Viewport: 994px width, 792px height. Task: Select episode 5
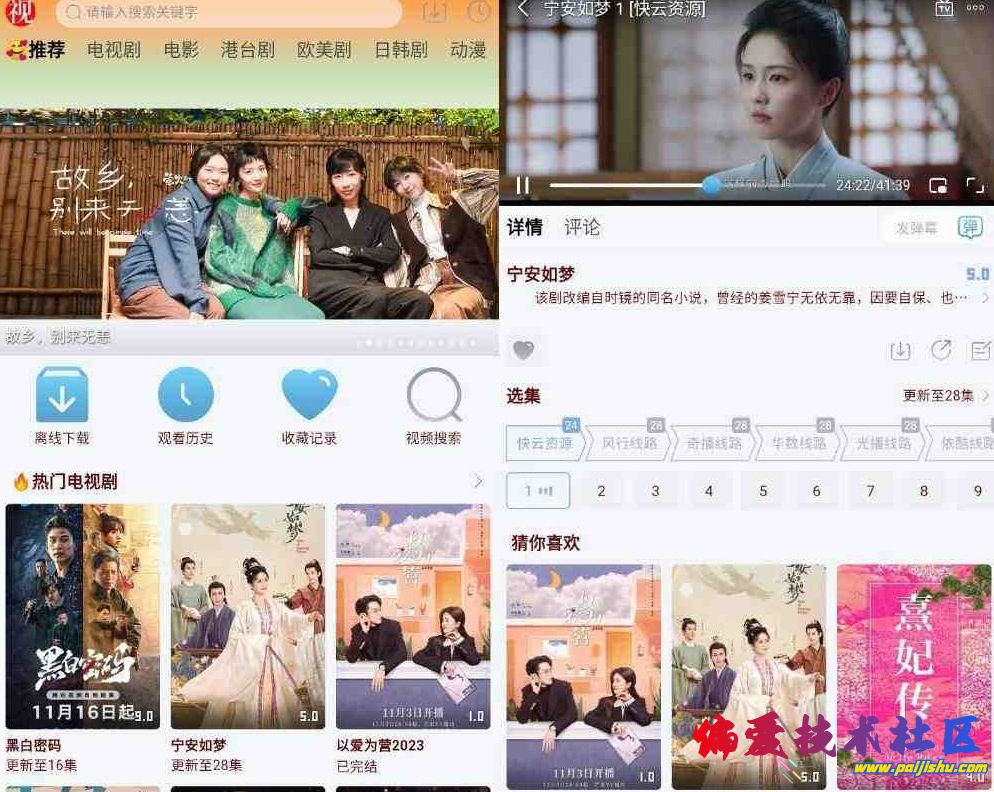763,491
